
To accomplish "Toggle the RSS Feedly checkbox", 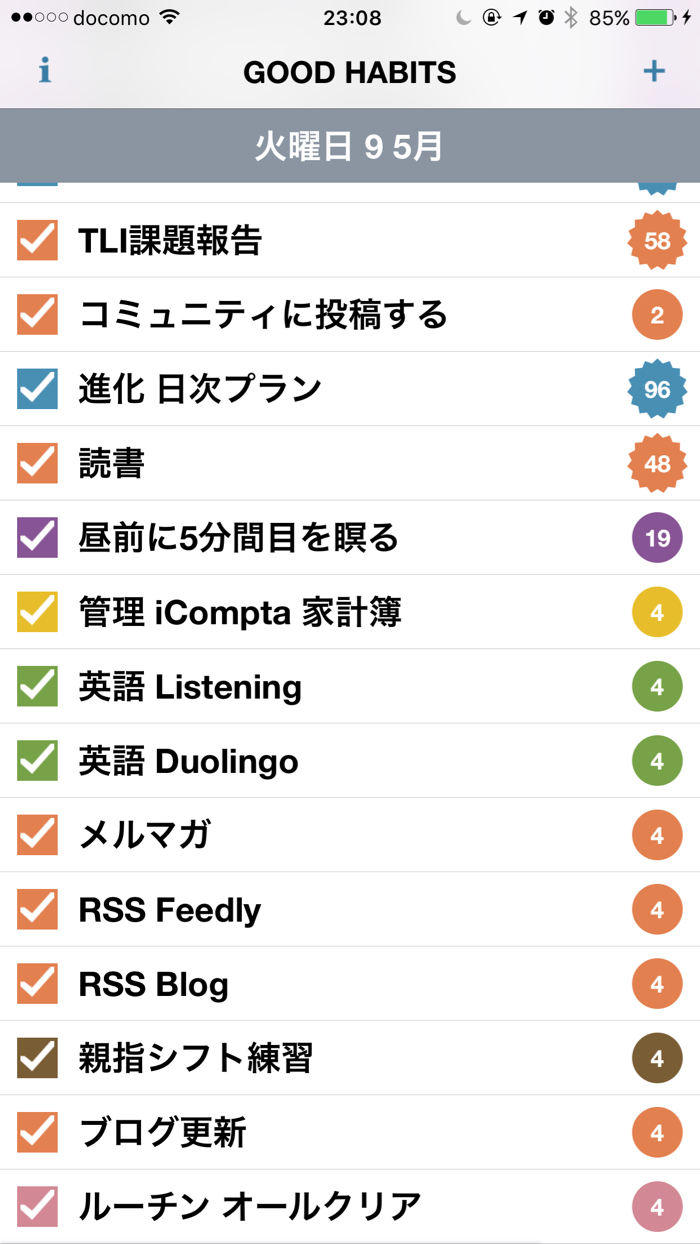I will (x=38, y=909).
